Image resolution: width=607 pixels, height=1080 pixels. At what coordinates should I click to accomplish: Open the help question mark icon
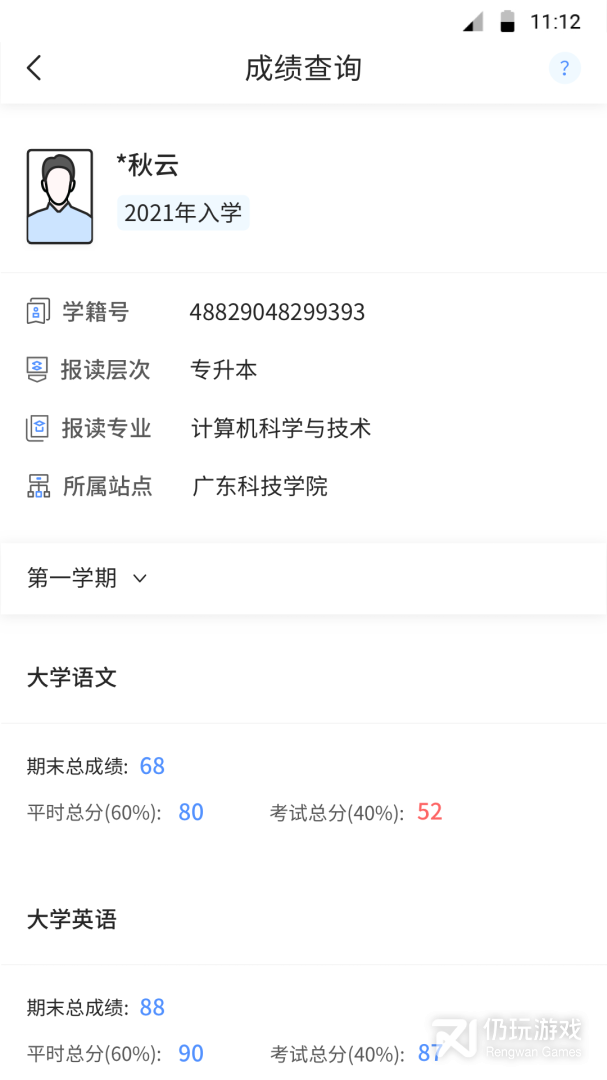point(564,68)
